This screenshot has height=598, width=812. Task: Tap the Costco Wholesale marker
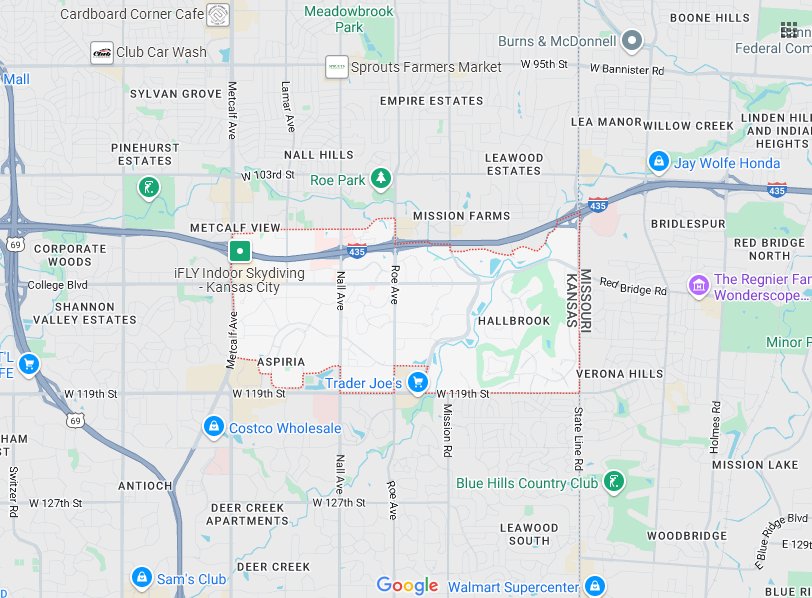pos(213,427)
